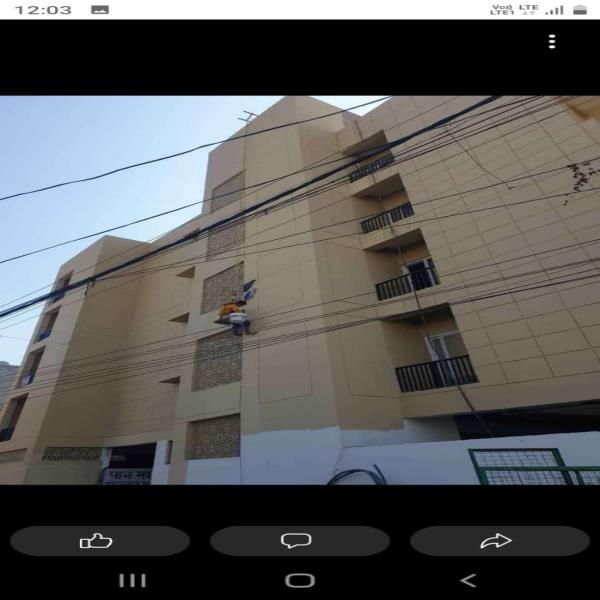Open recent apps from navigation bar
Viewport: 600px width, 600px height.
[132, 580]
